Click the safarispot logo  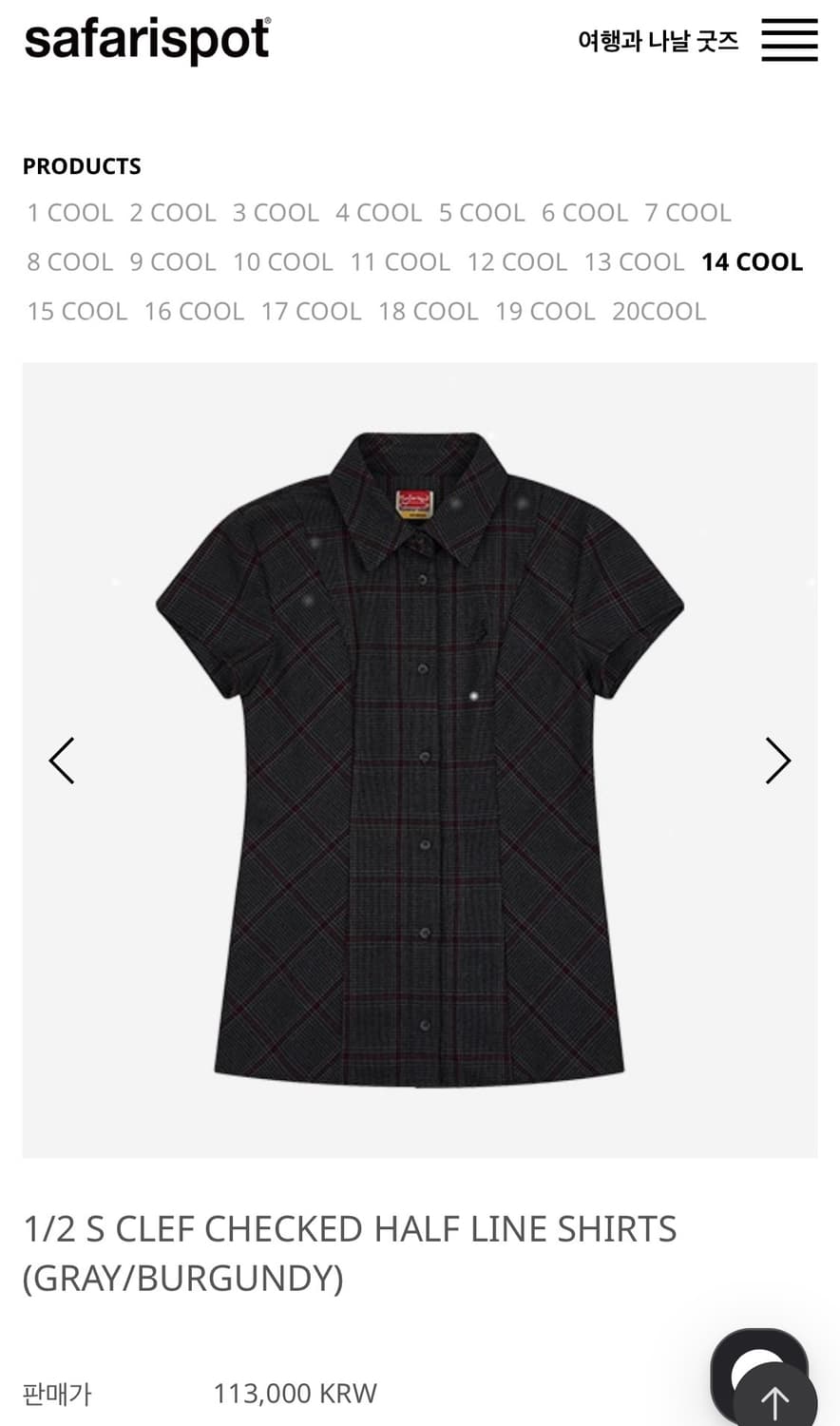tap(145, 42)
